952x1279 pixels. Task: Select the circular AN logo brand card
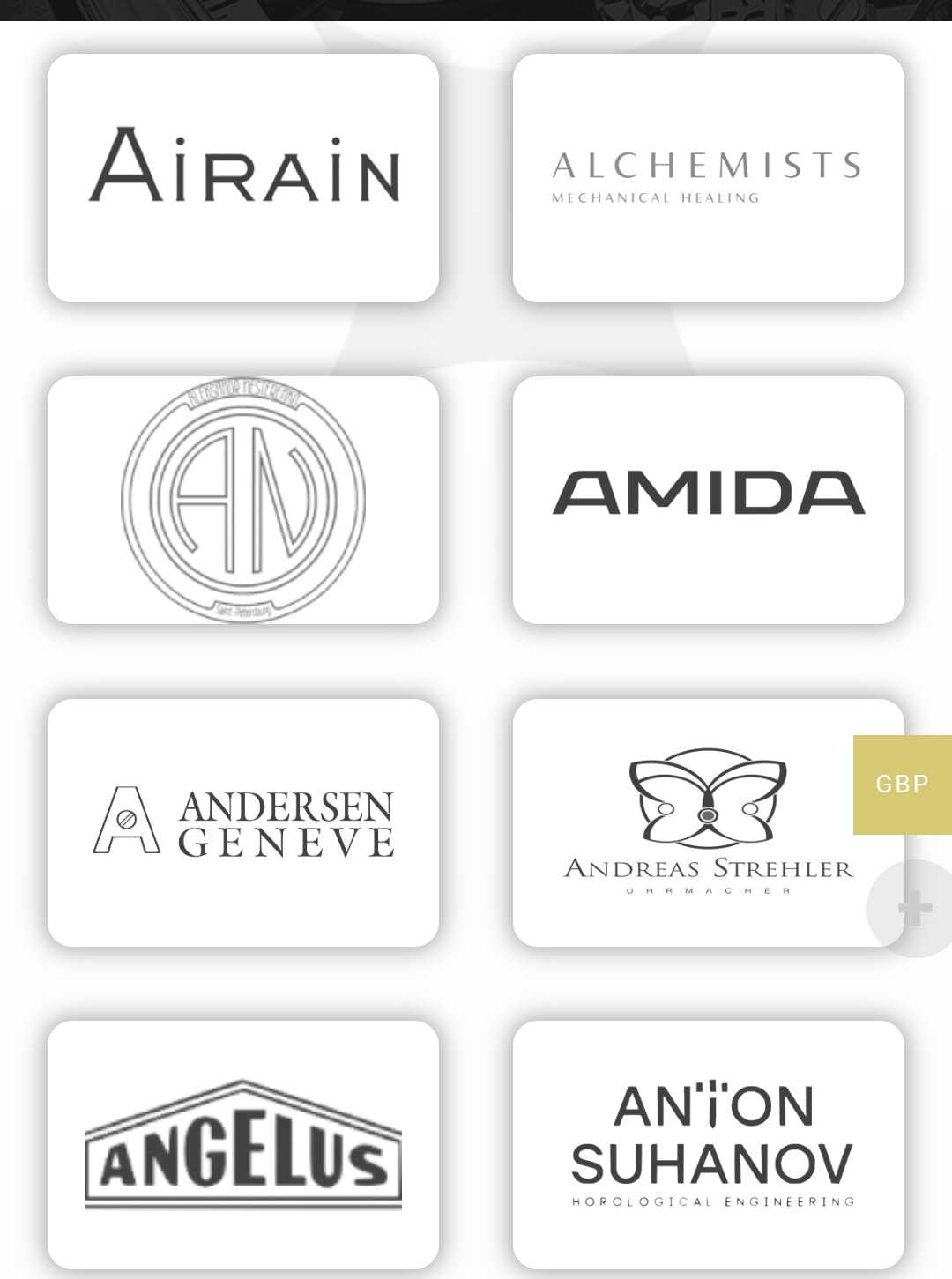[243, 500]
